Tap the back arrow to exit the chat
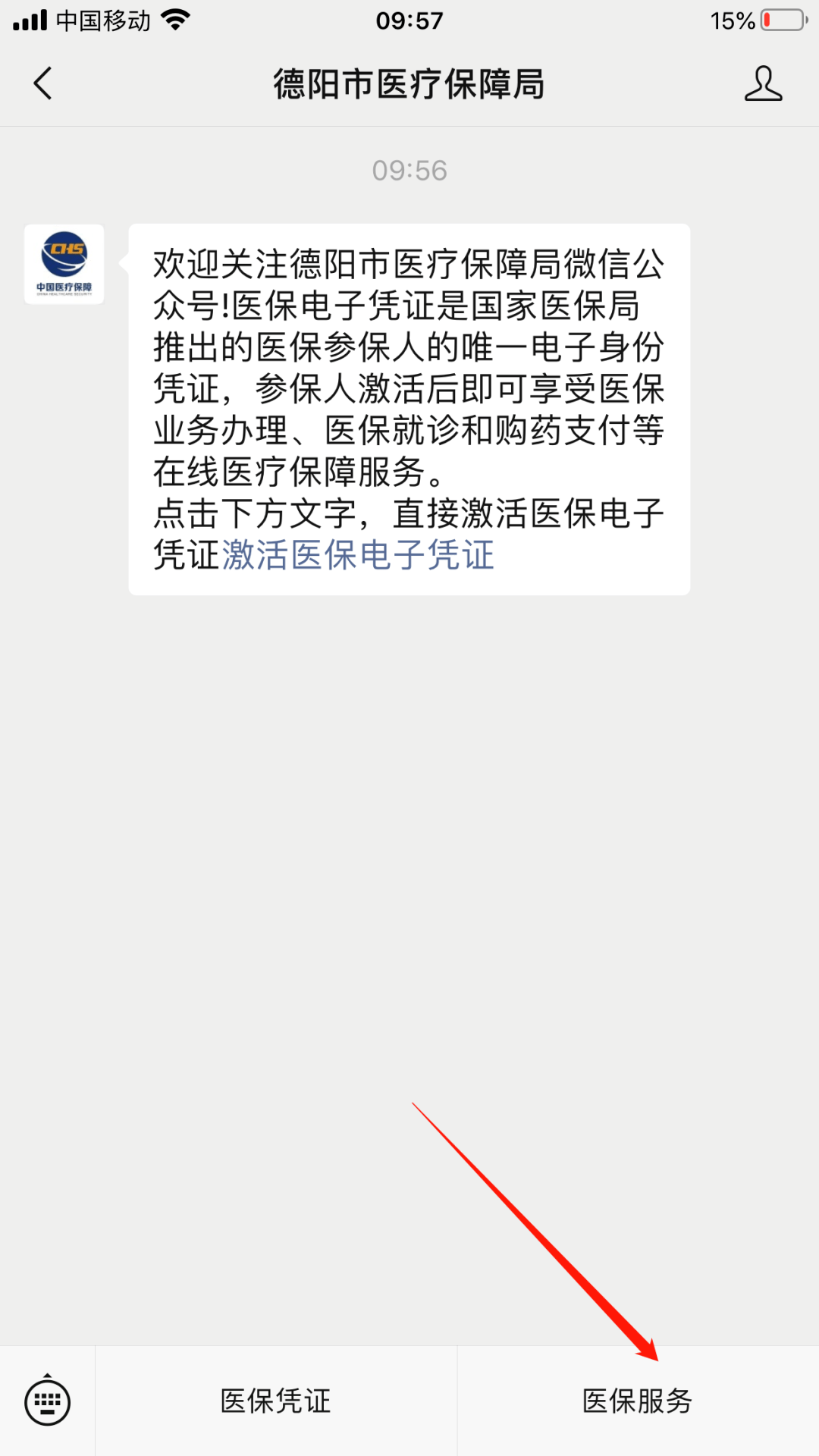Image resolution: width=819 pixels, height=1456 pixels. pyautogui.click(x=43, y=83)
